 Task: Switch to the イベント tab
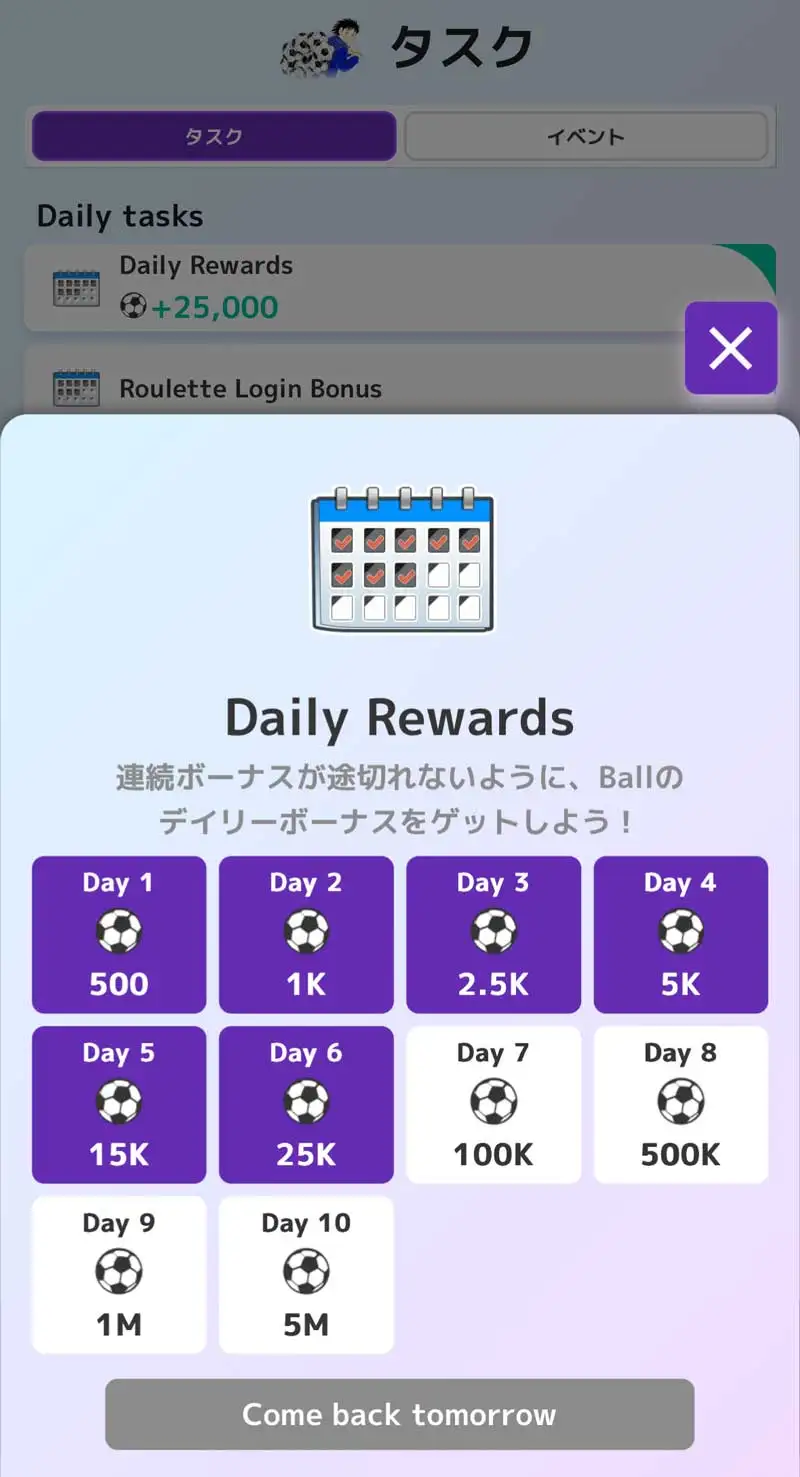coord(586,137)
